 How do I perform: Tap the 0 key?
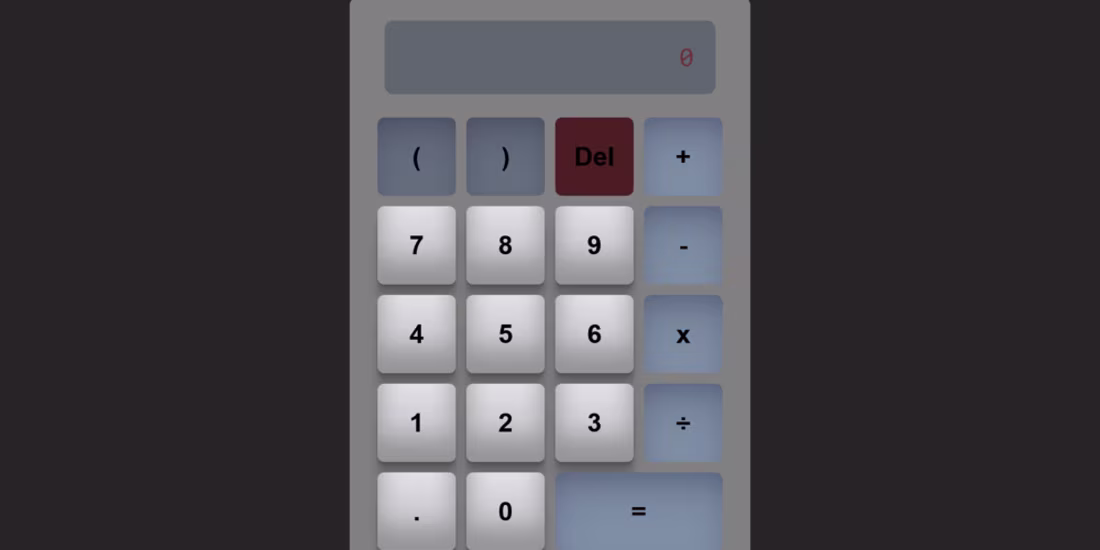(x=505, y=511)
